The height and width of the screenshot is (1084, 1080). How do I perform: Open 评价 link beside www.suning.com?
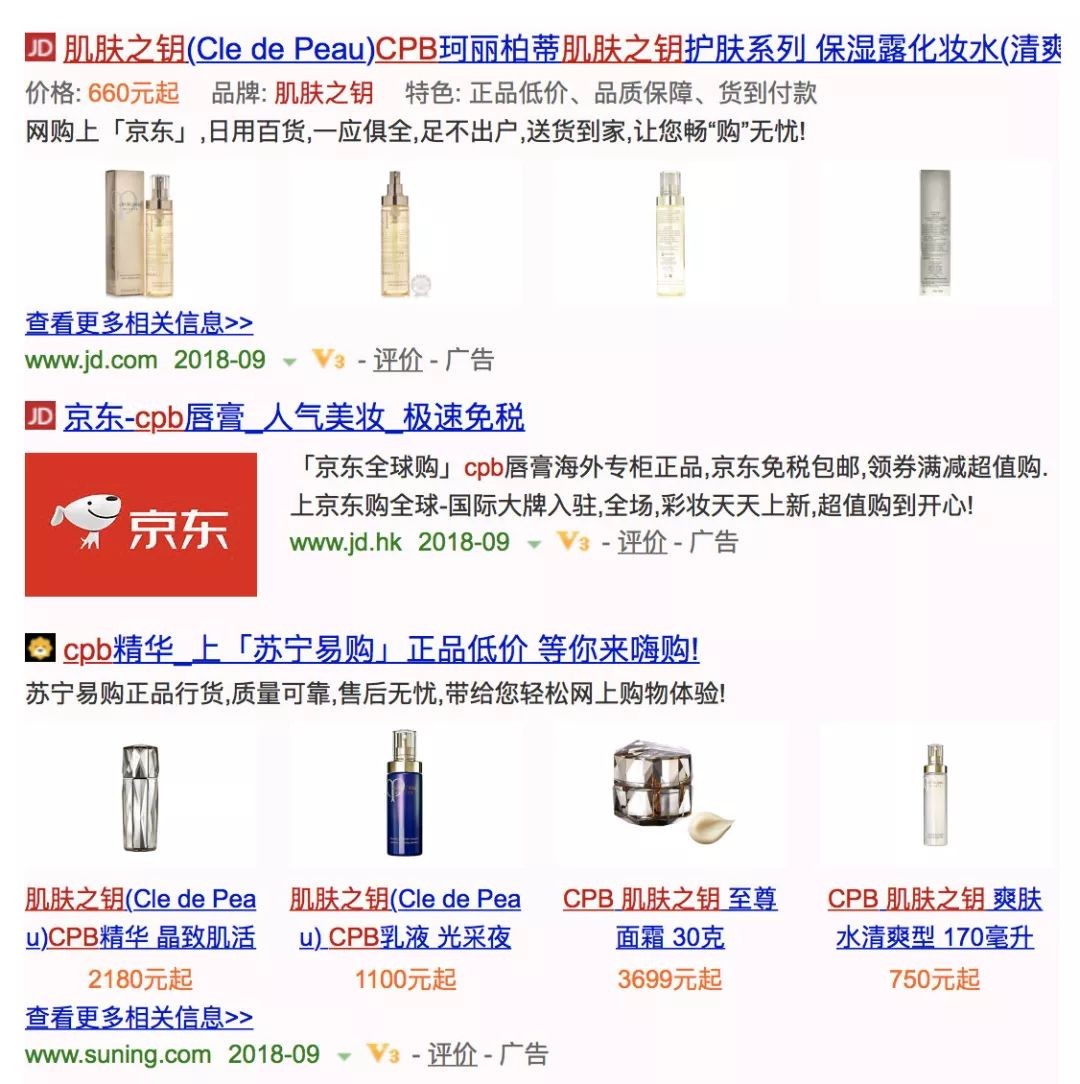pos(452,1054)
